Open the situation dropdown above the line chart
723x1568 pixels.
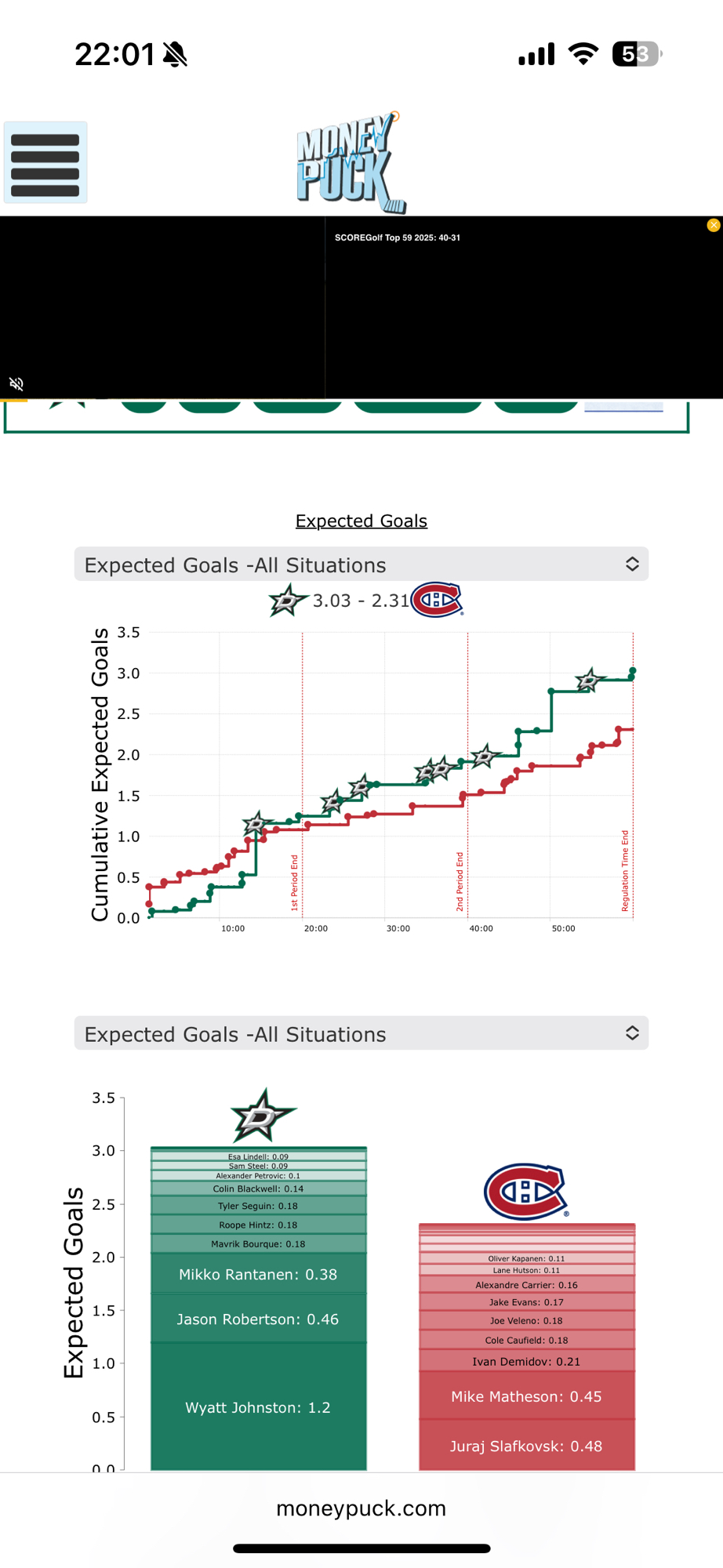coord(361,564)
